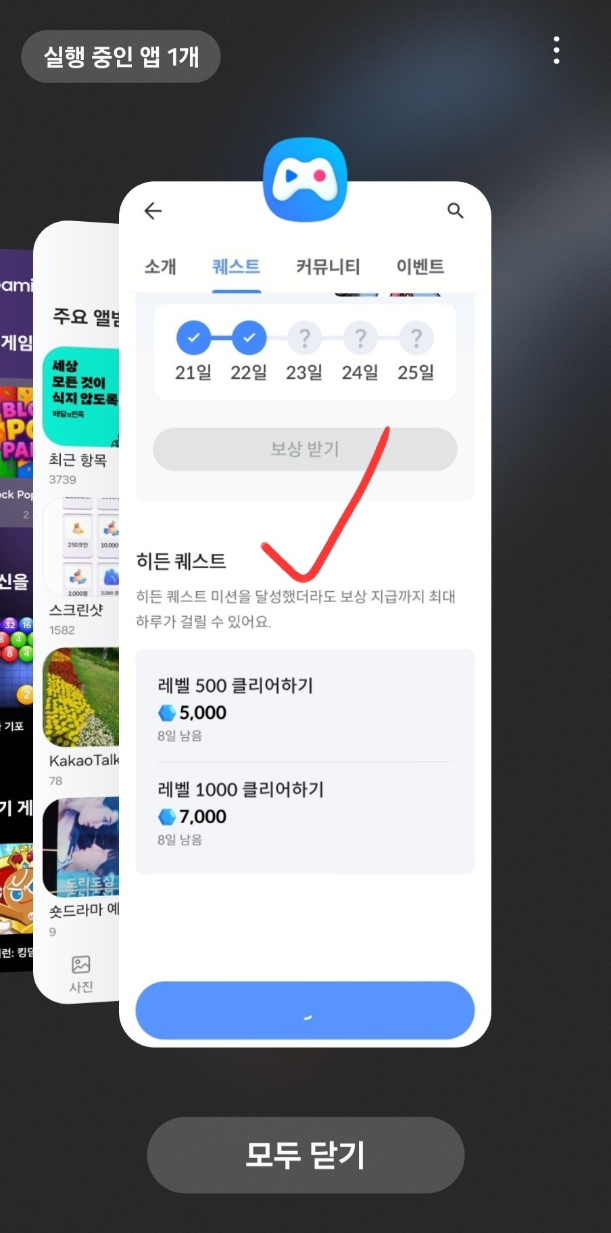Open the quest app card in recents

coord(305,614)
